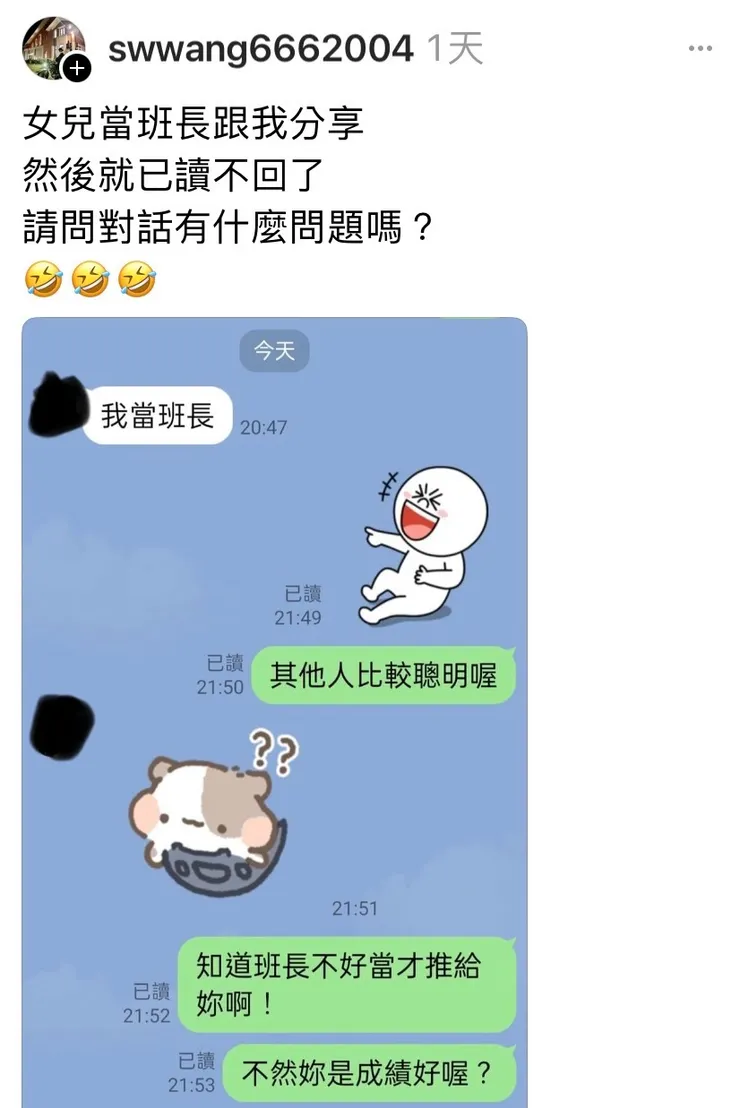Screen dimensions: 740x1108
Task: Open the post's three-dot overflow menu
Action: [x=700, y=49]
